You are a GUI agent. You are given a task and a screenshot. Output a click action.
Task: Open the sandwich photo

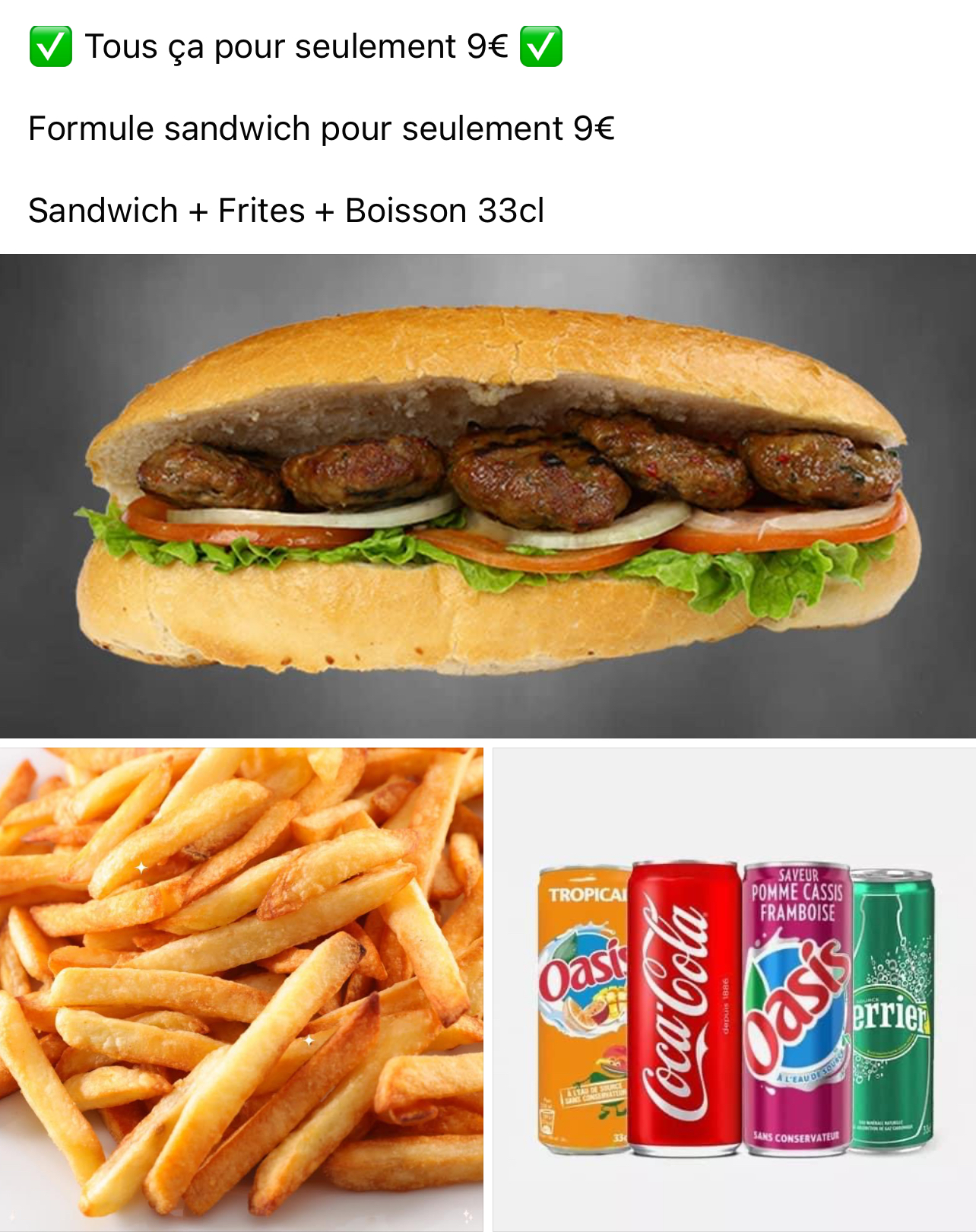click(488, 496)
